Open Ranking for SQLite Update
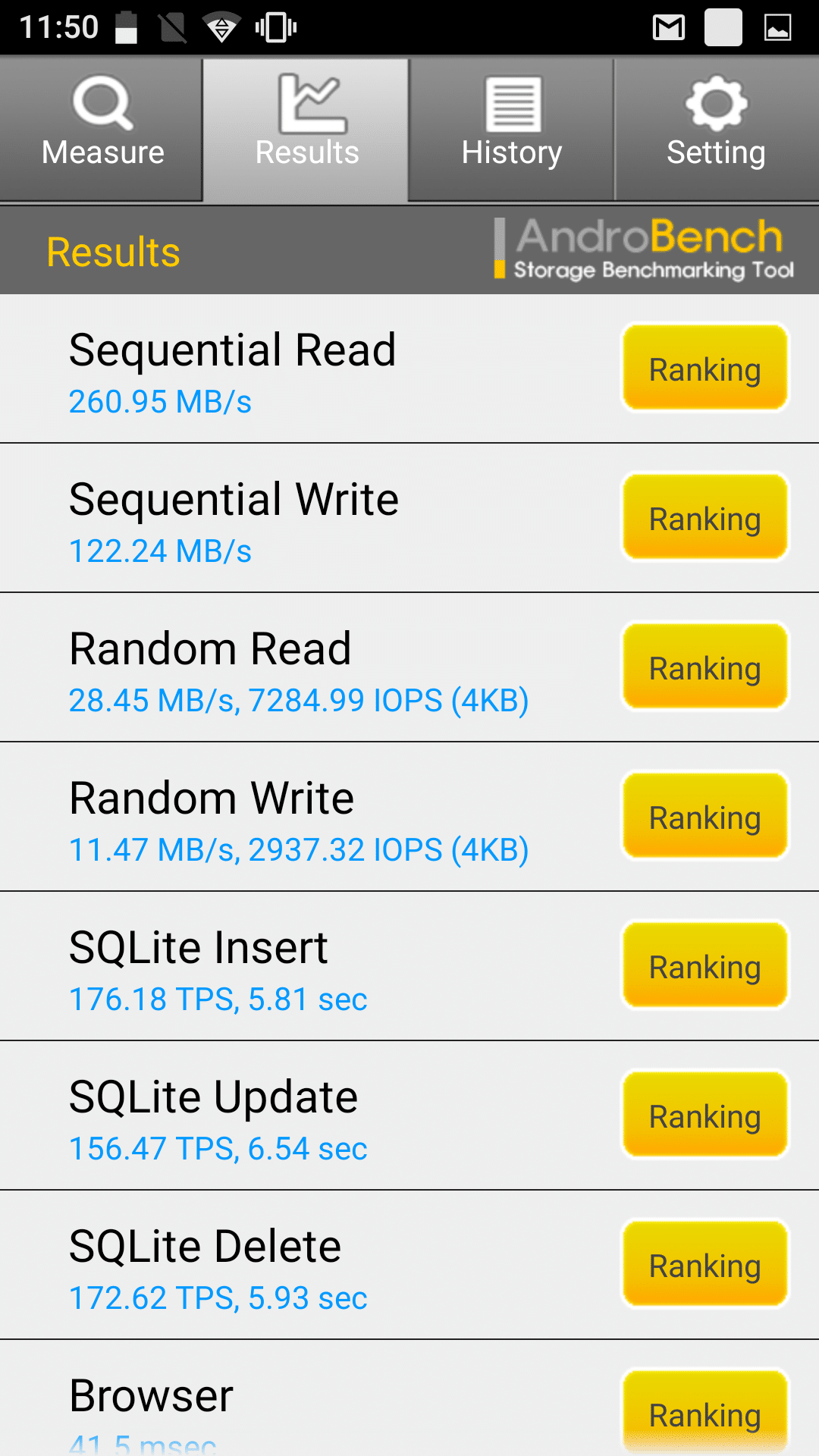 [x=705, y=1115]
